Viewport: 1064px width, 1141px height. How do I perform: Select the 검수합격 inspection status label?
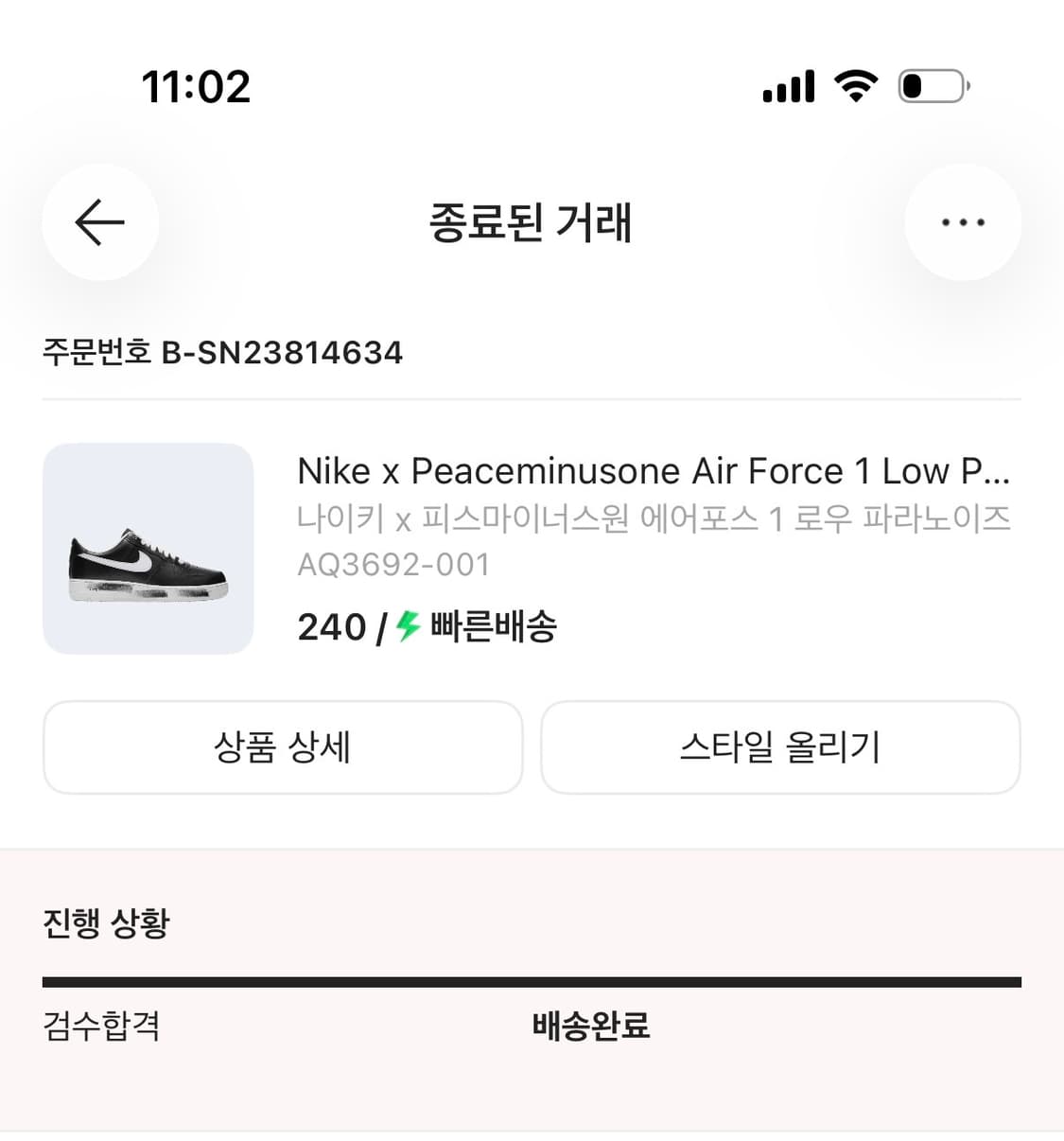101,1025
